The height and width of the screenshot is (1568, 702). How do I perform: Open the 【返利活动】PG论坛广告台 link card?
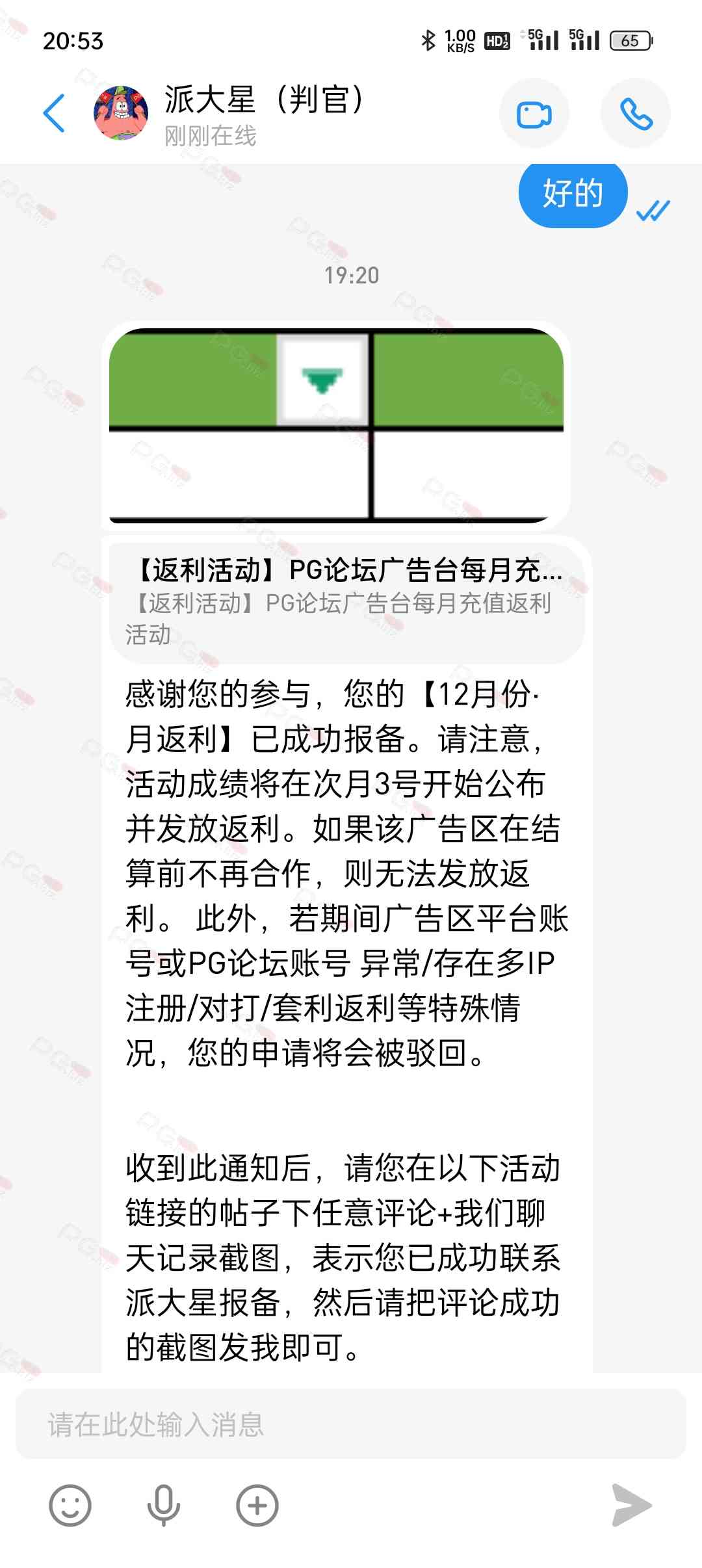[346, 601]
